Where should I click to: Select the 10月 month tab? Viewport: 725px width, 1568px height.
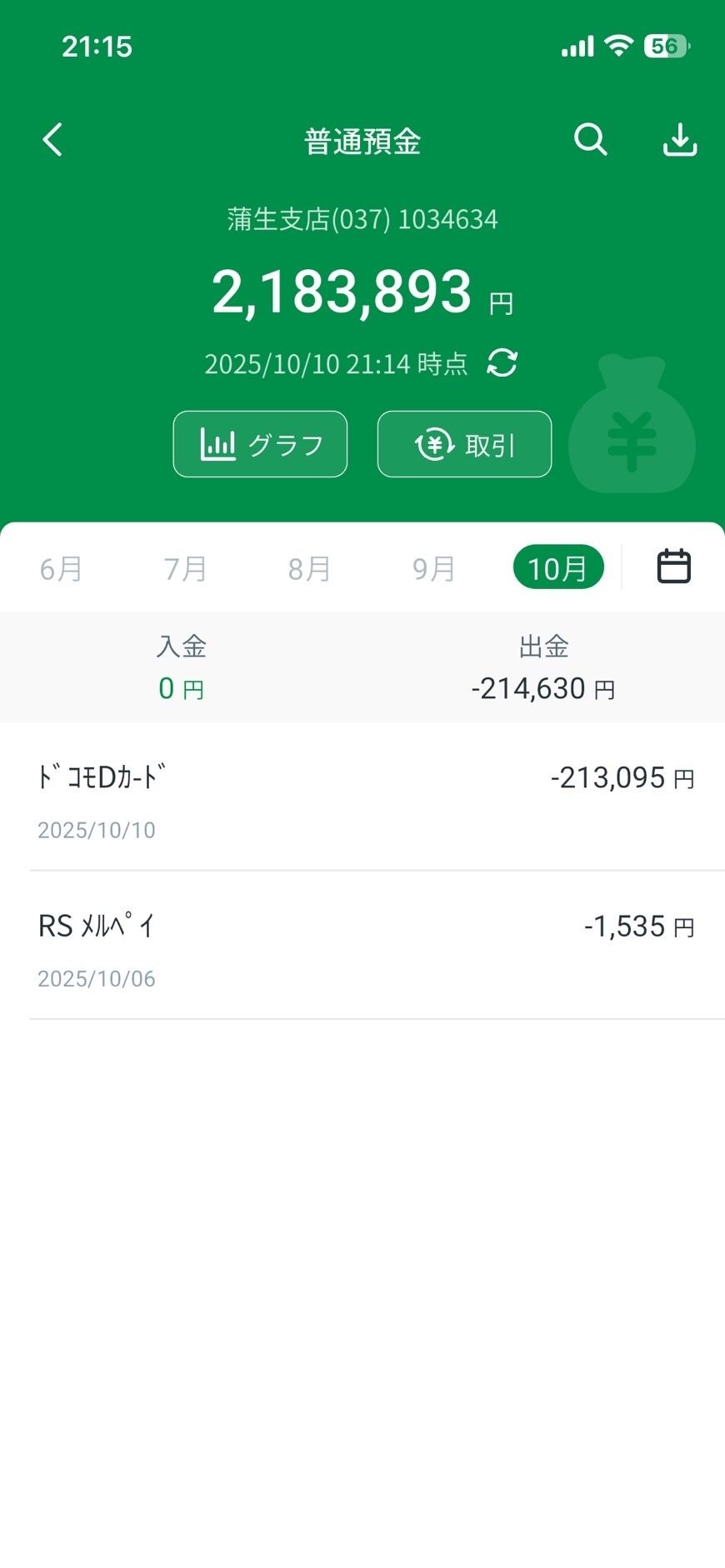click(x=557, y=568)
